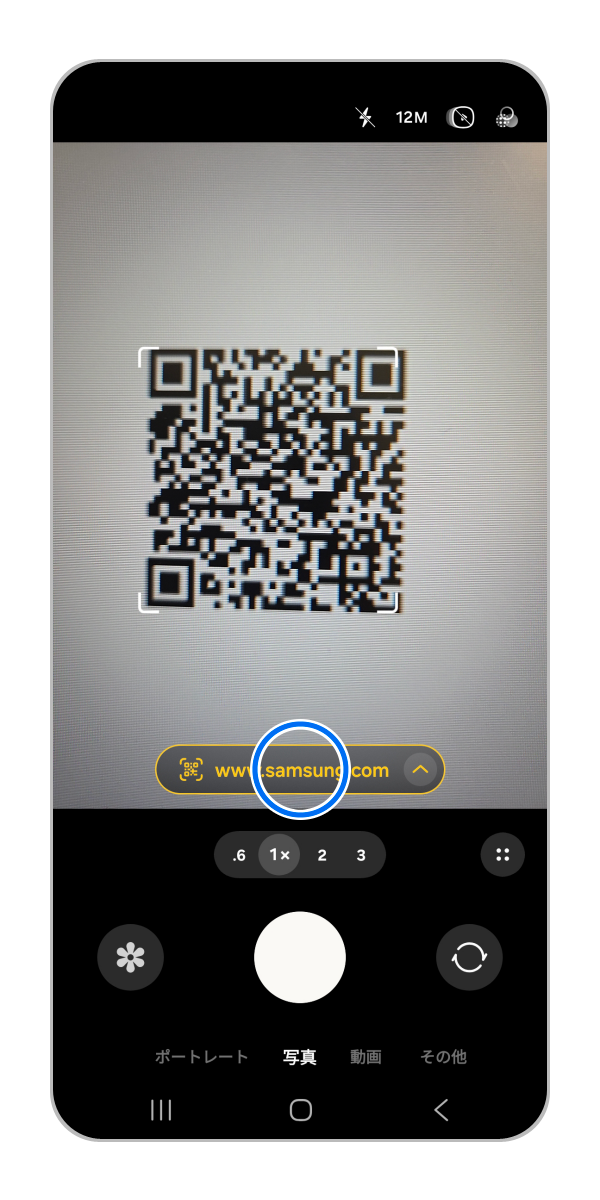Toggle the flash setting icon
The height and width of the screenshot is (1200, 600).
pyautogui.click(x=366, y=118)
